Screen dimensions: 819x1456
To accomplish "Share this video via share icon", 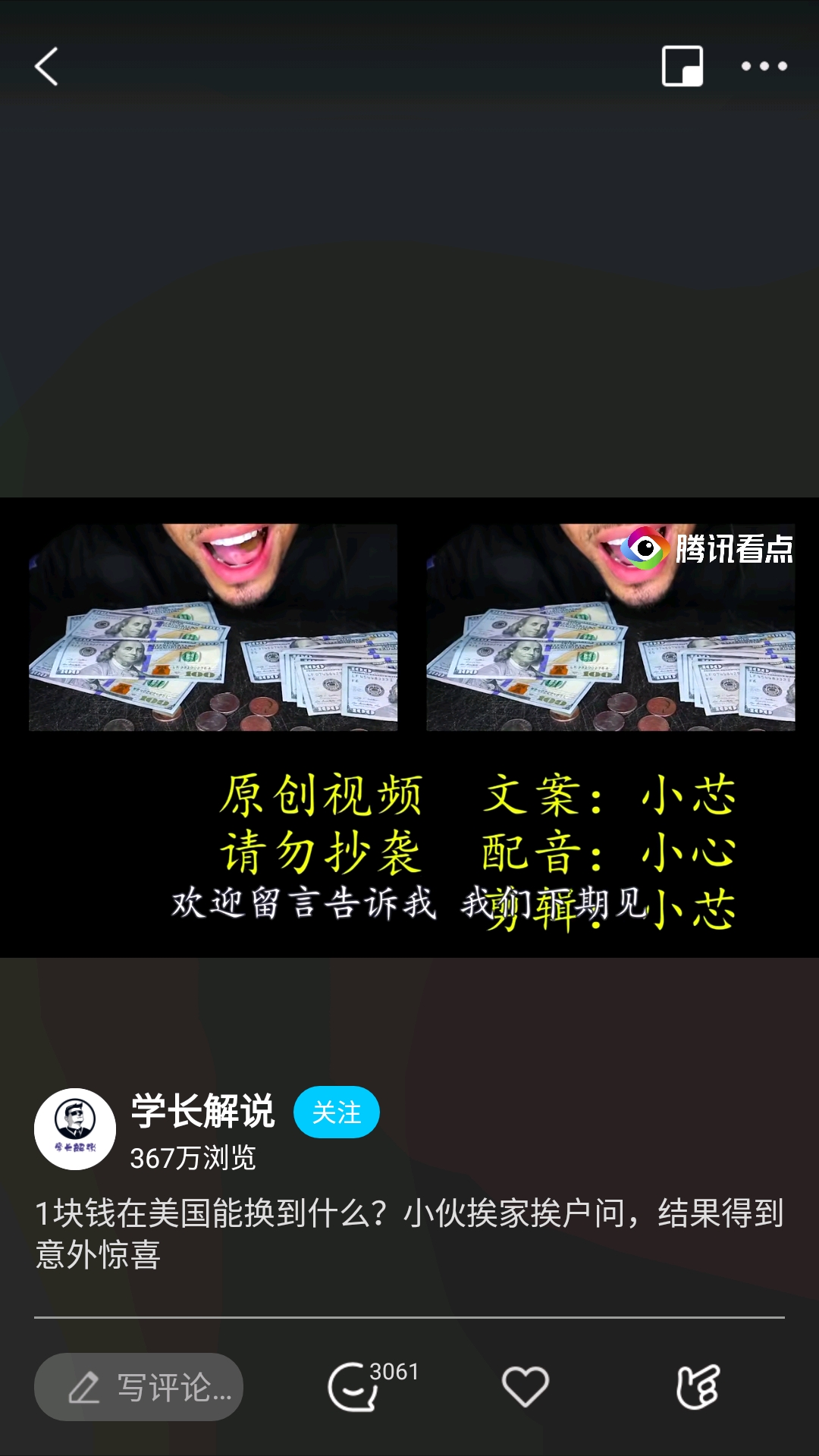I will coord(698,1387).
